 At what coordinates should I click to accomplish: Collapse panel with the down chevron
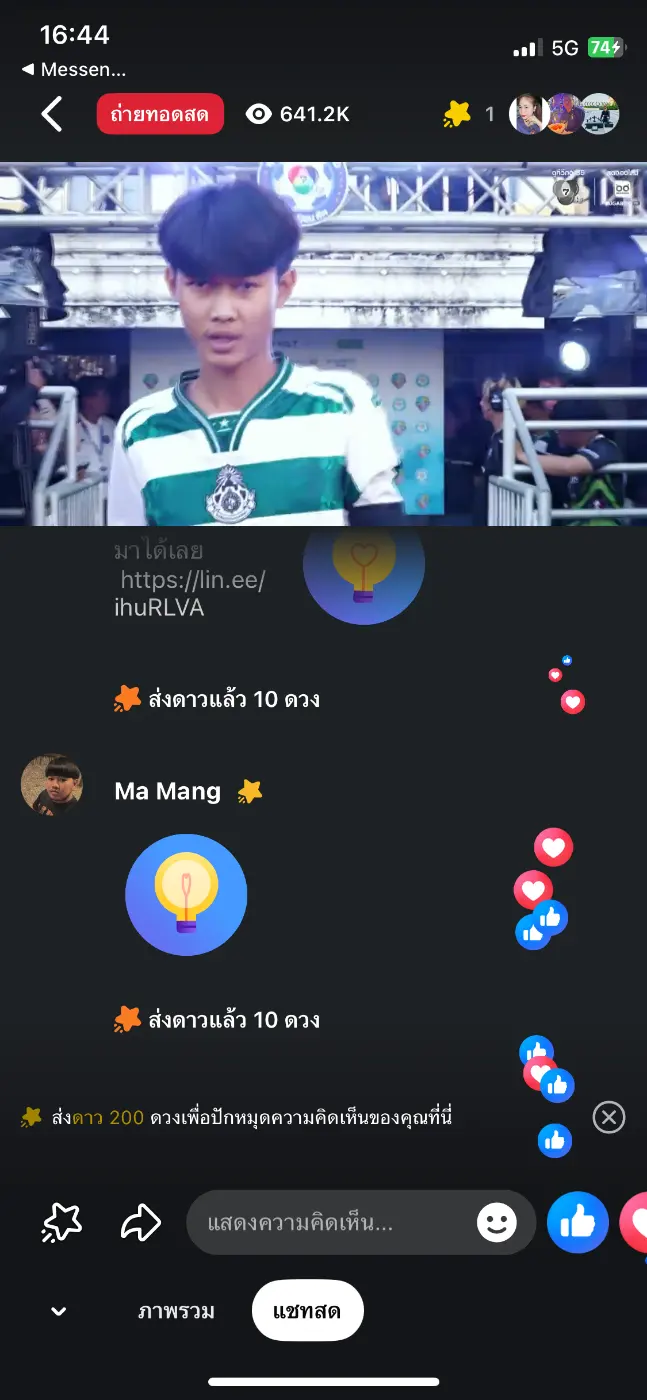click(x=59, y=1311)
